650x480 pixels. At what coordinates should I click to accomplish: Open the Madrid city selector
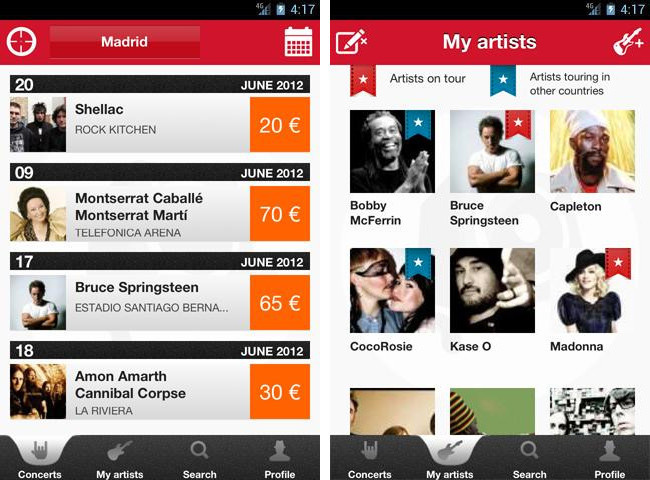(x=124, y=42)
